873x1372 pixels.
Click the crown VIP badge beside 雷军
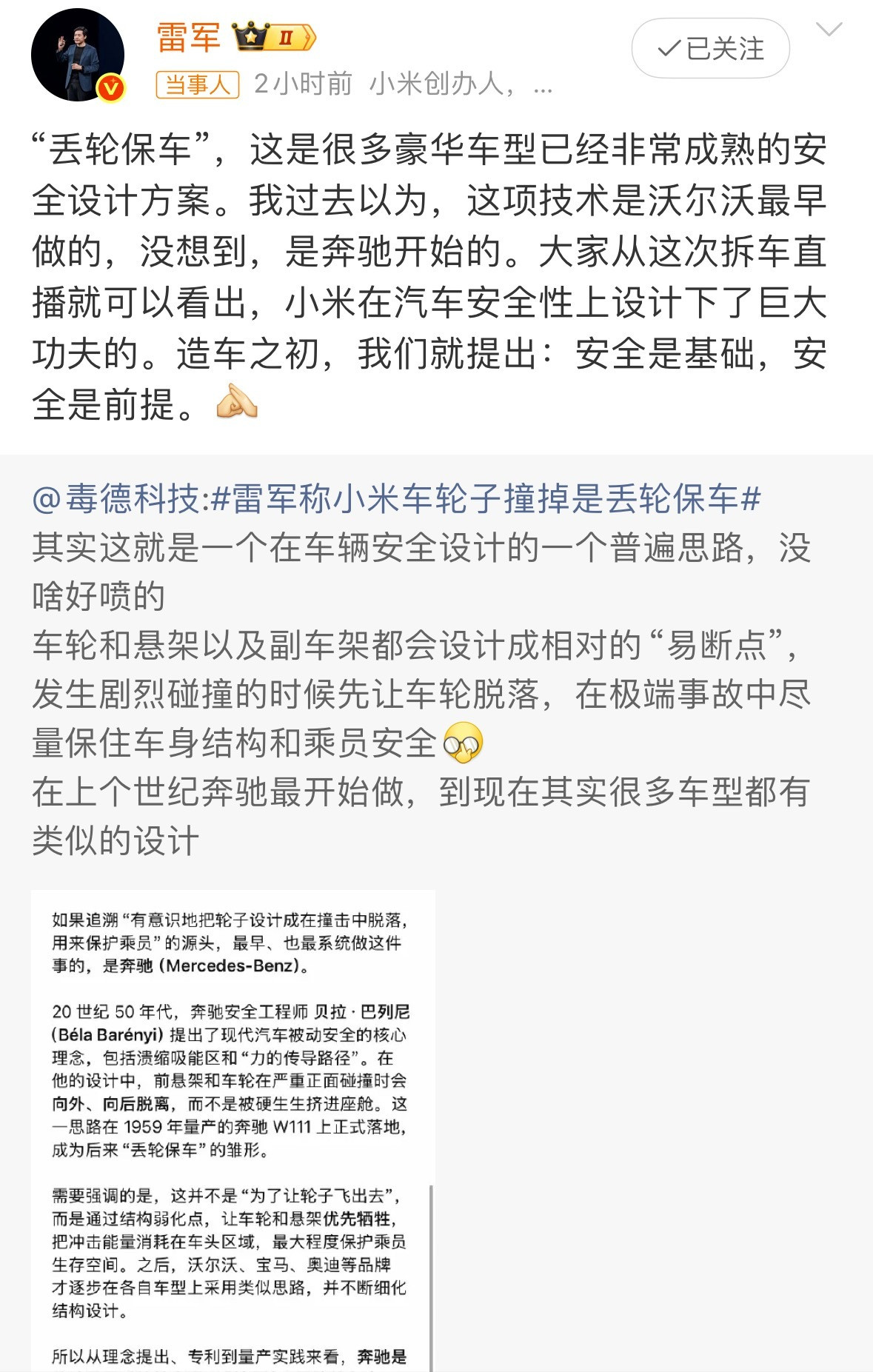coord(252,37)
